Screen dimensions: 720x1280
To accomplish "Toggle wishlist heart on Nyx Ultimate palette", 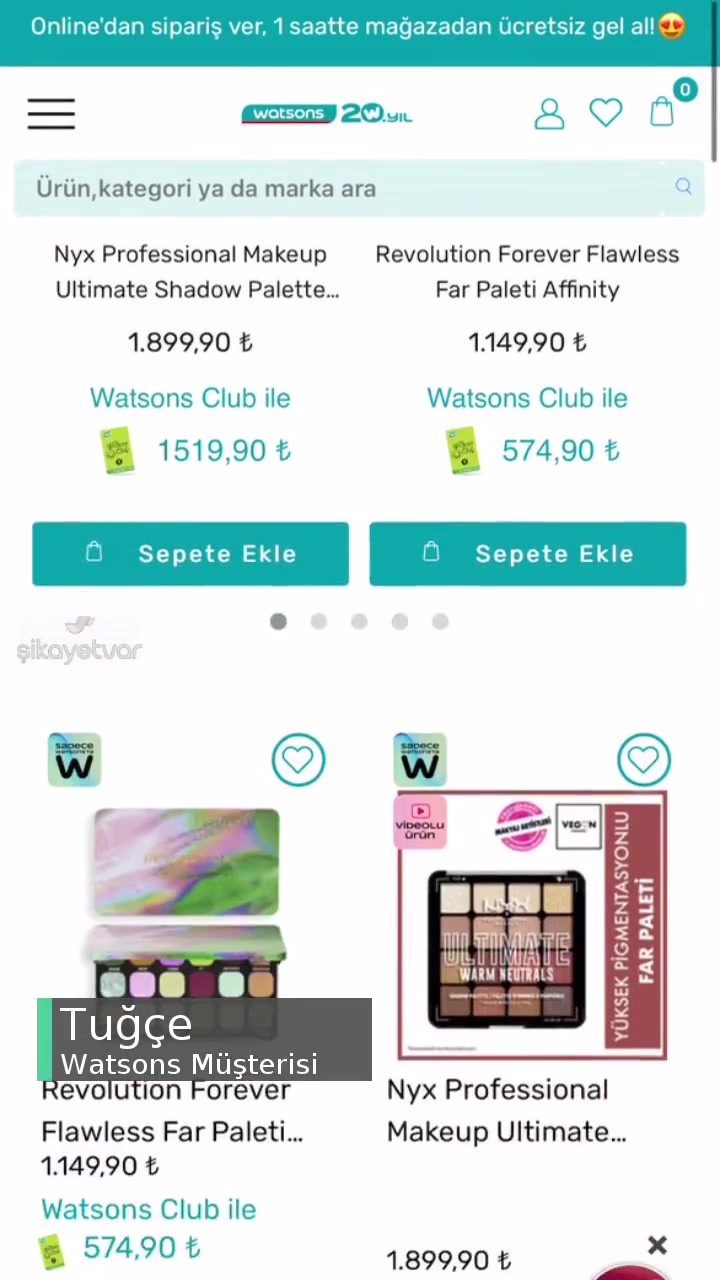I will click(643, 760).
